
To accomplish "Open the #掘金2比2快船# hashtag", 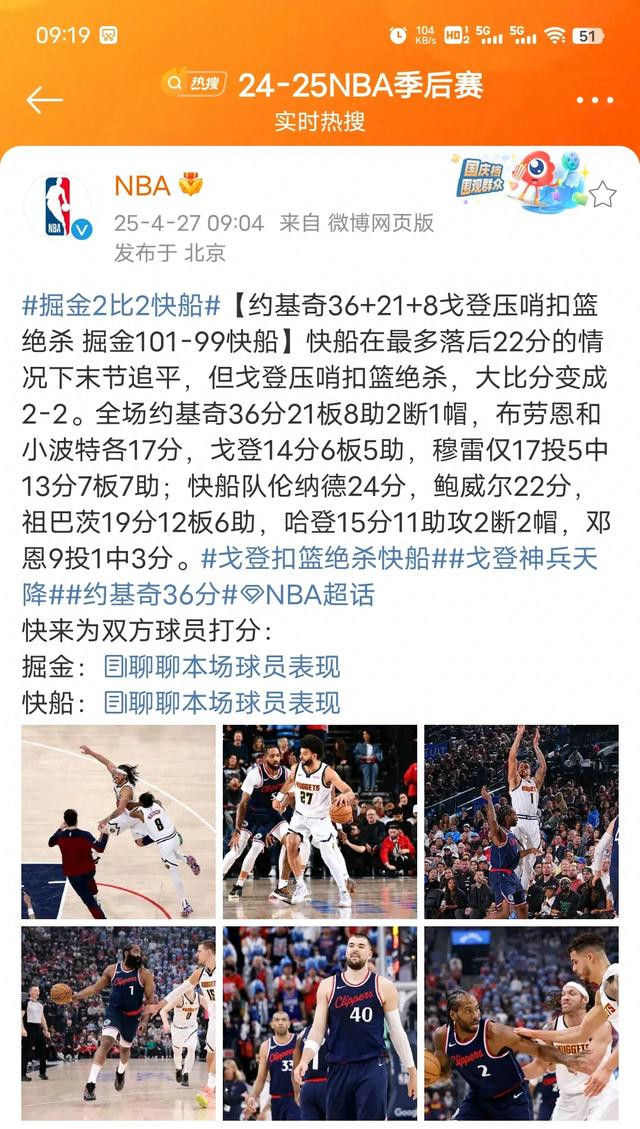I will 121,305.
